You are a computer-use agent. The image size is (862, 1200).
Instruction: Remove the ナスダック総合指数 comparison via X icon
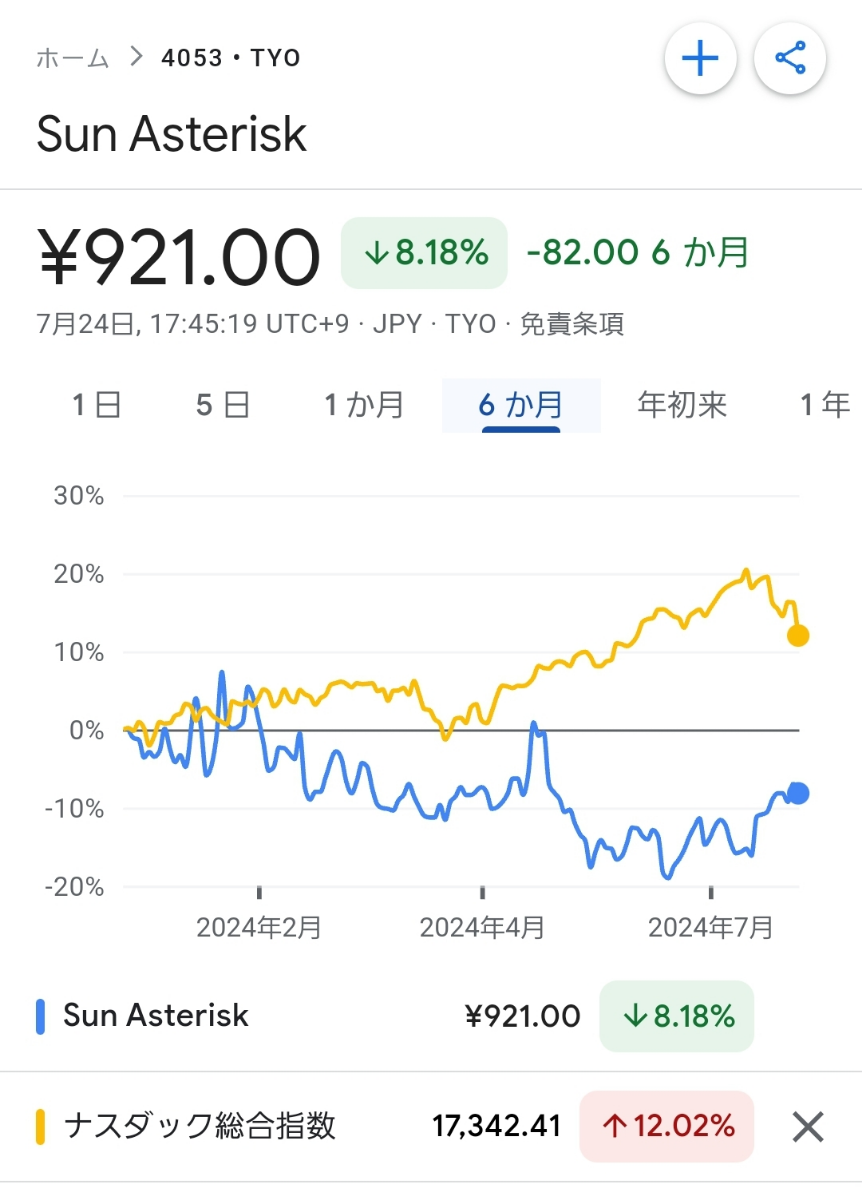(806, 1127)
